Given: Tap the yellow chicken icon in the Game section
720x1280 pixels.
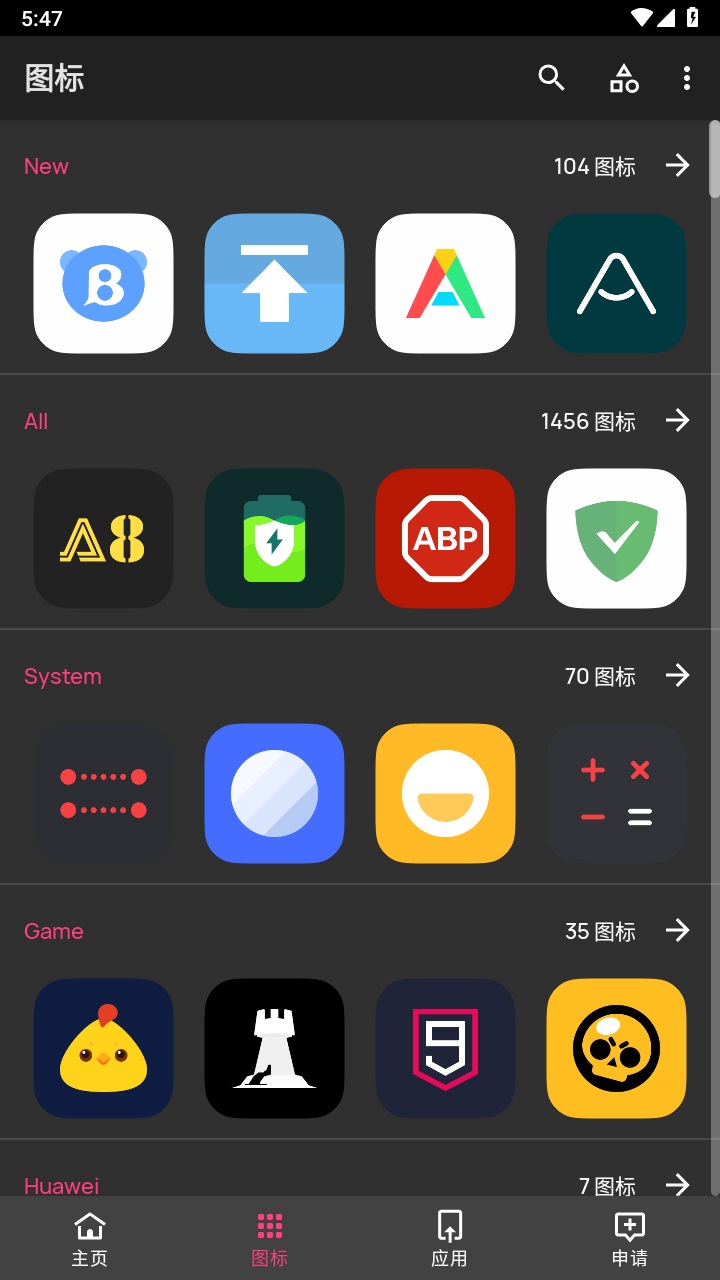Looking at the screenshot, I should pos(103,1048).
